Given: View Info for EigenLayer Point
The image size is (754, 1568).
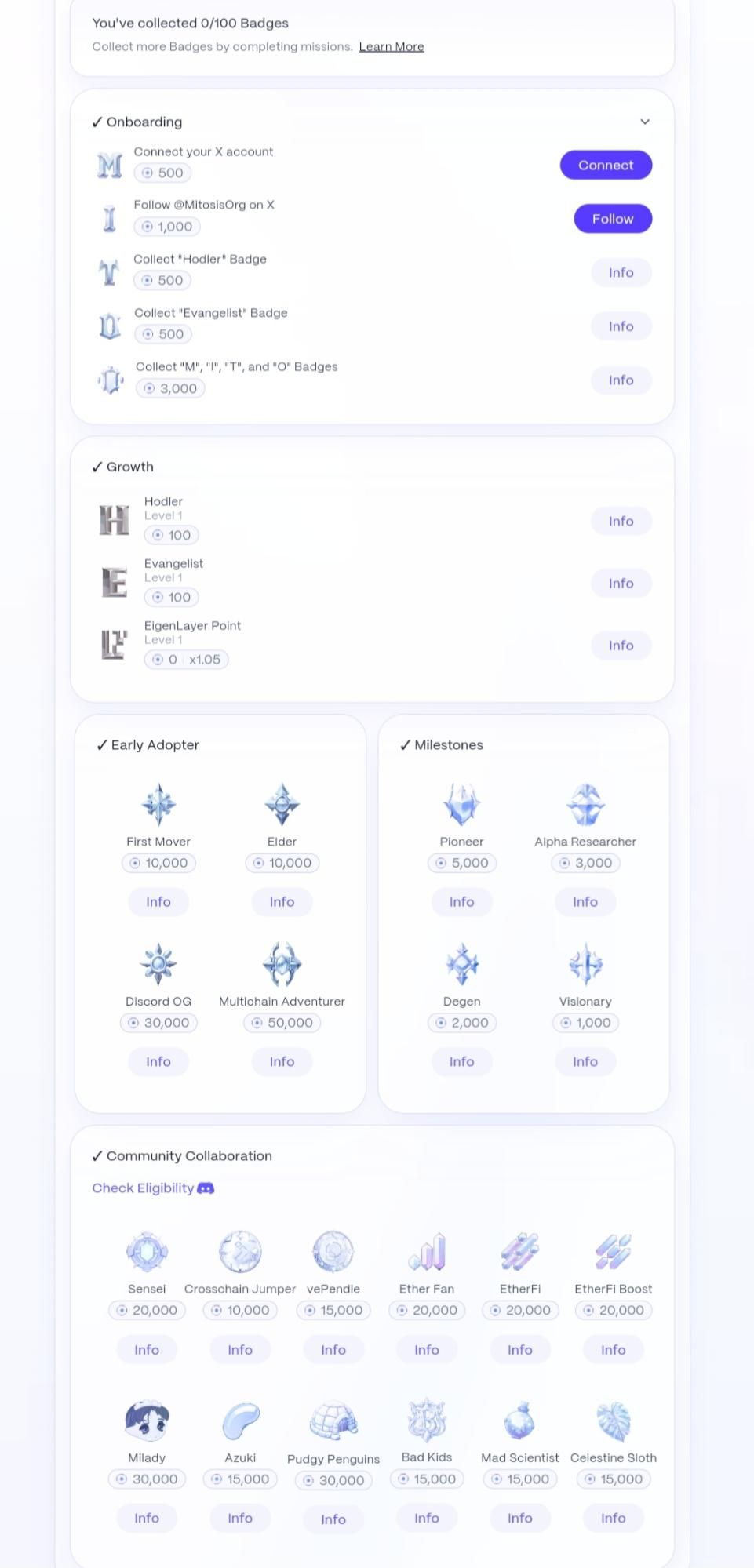Looking at the screenshot, I should (x=620, y=646).
